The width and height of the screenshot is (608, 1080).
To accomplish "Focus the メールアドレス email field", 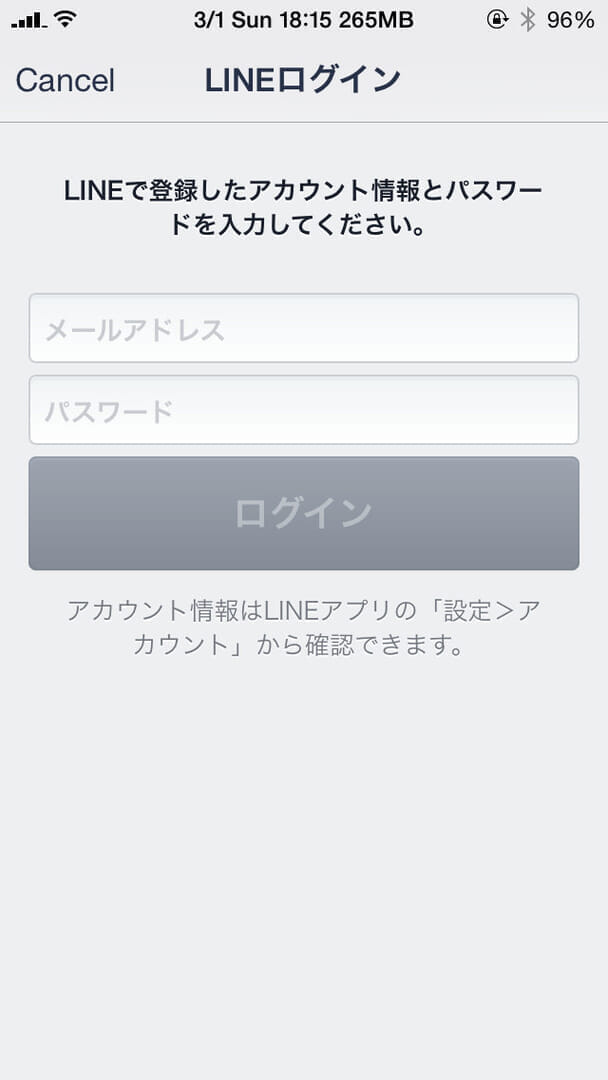I will [x=304, y=328].
